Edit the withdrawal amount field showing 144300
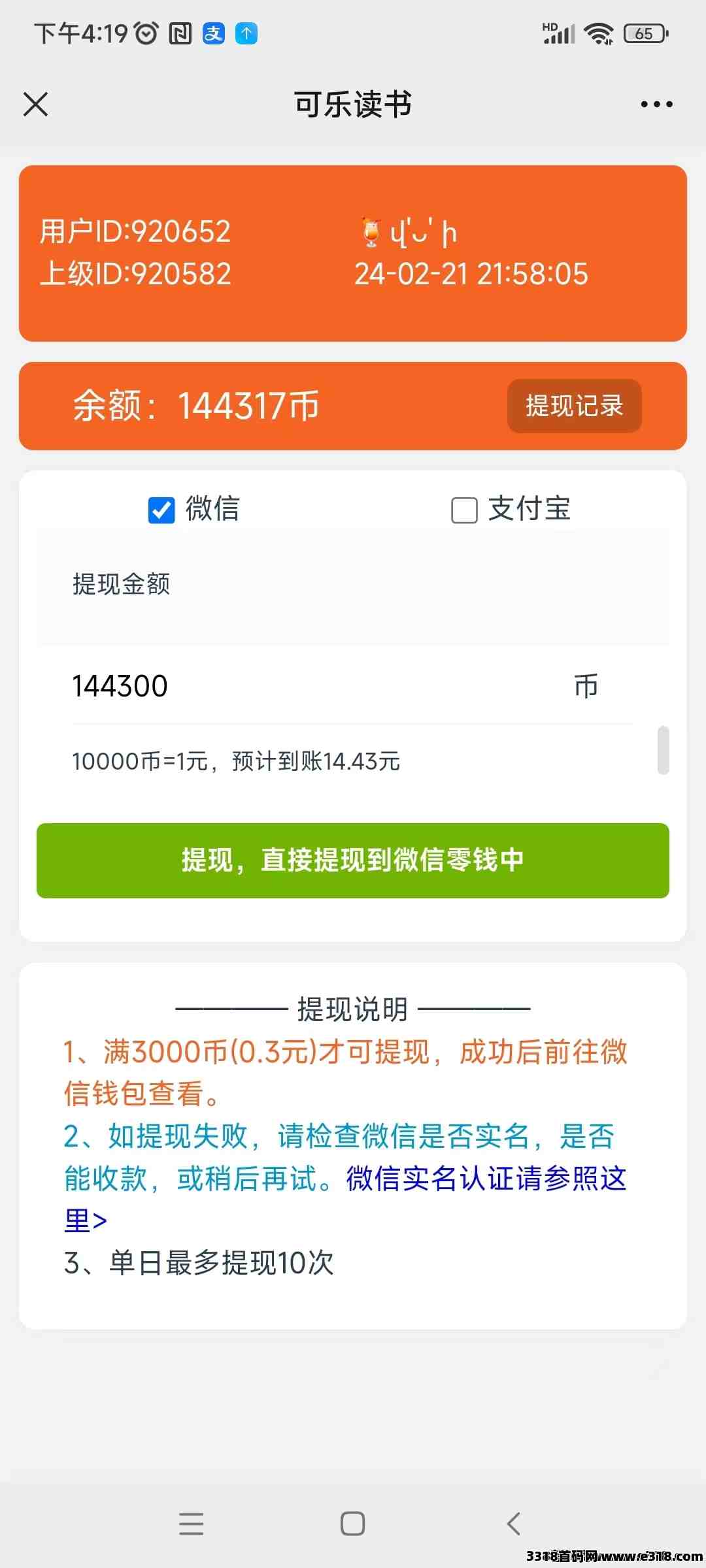Image resolution: width=706 pixels, height=1568 pixels. pyautogui.click(x=314, y=686)
